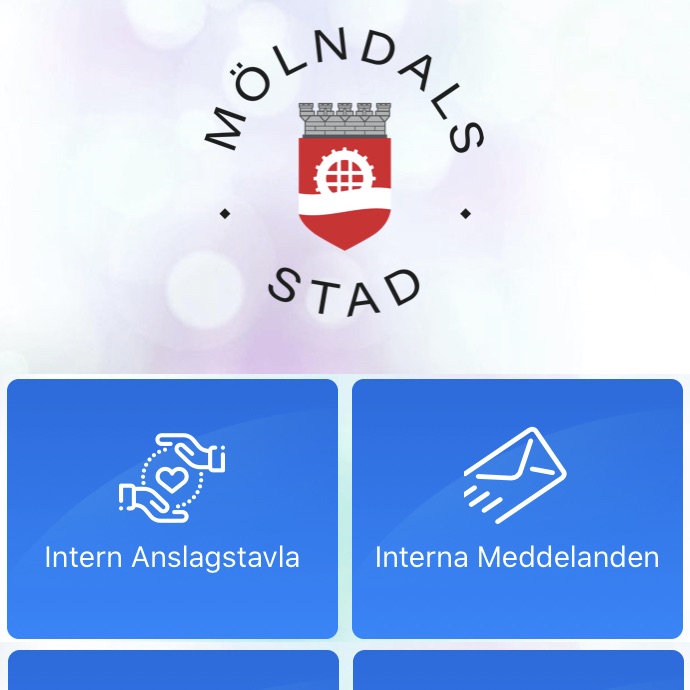The width and height of the screenshot is (690, 690).
Task: Open the Intern Anslagstavla tile
Action: (172, 508)
